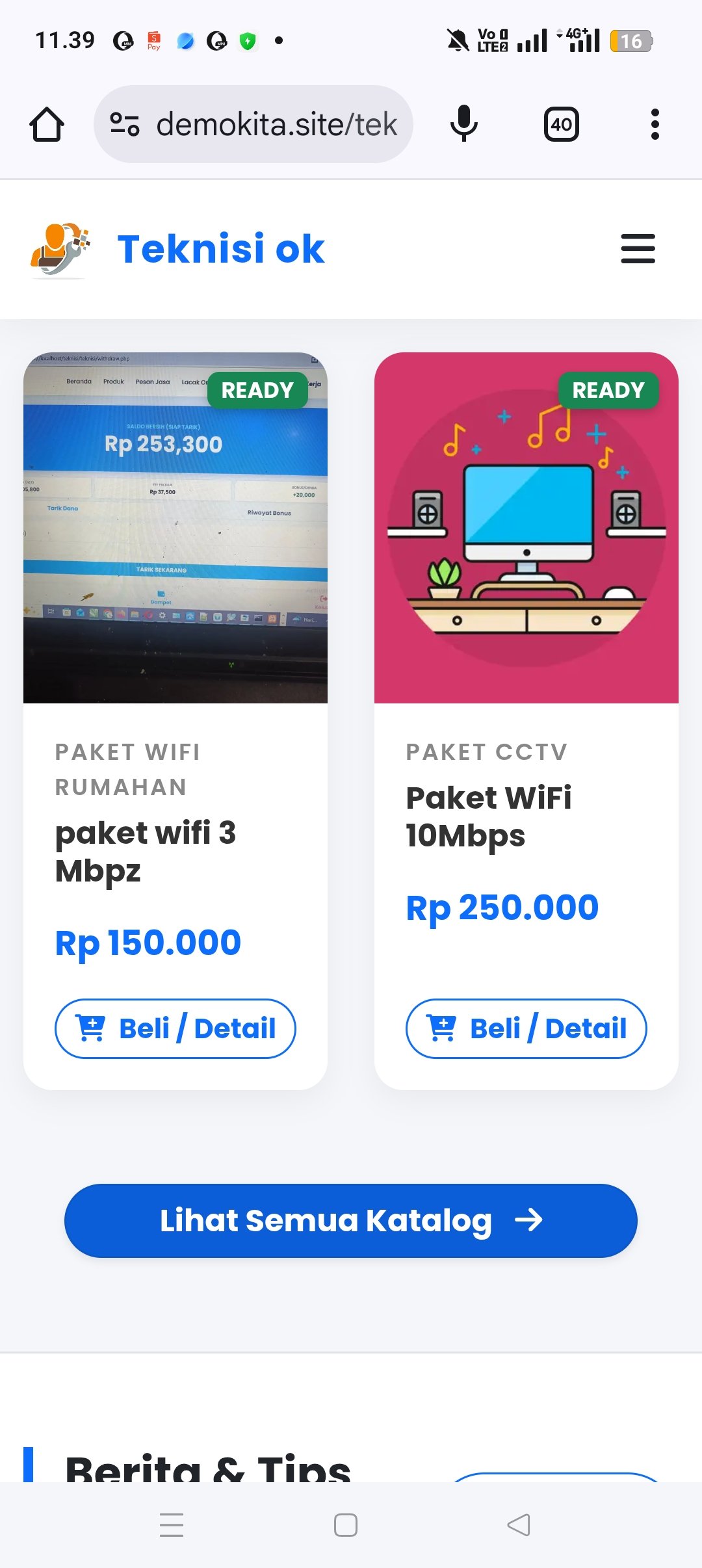Open the Teknisi ok hamburger menu
The width and height of the screenshot is (702, 1568).
[638, 249]
